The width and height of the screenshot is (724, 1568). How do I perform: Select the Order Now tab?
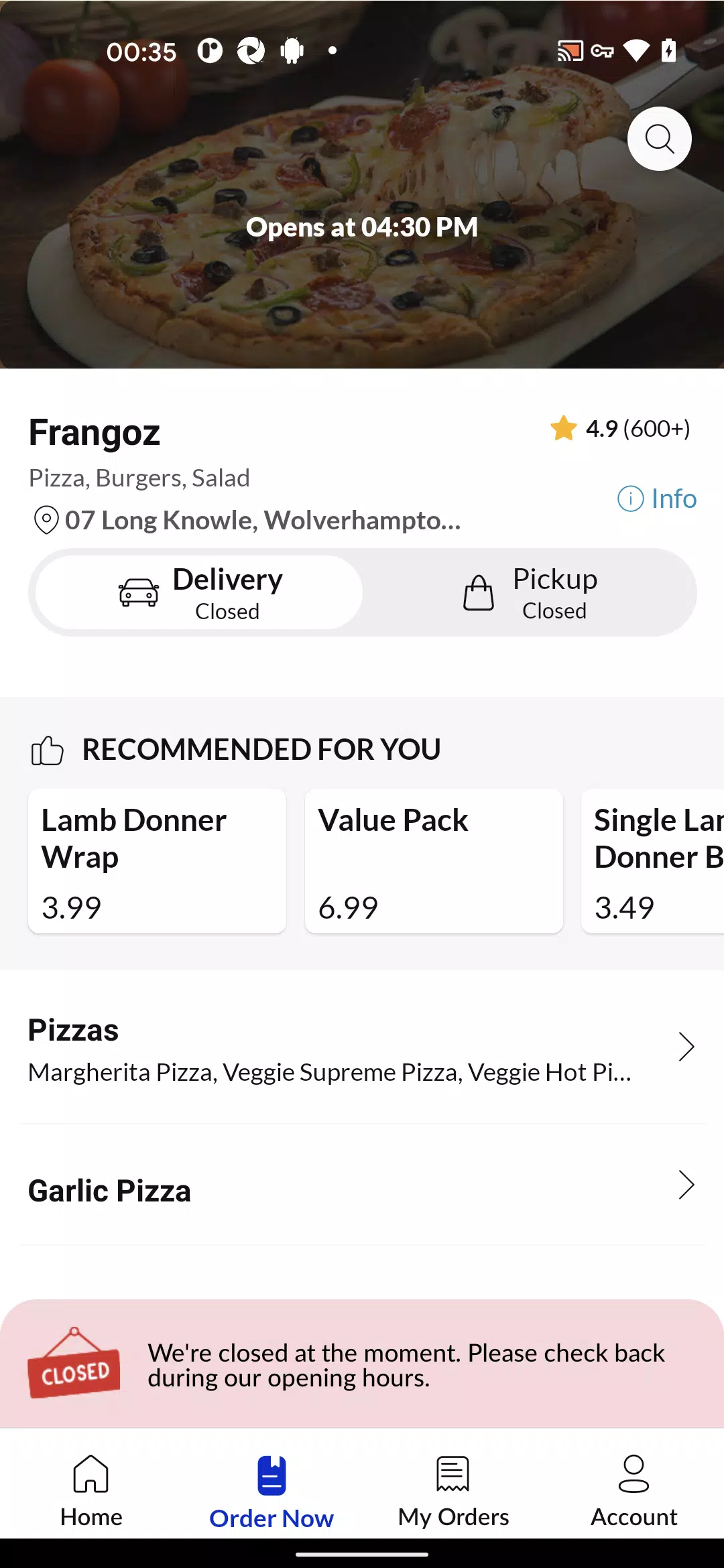tap(271, 1491)
